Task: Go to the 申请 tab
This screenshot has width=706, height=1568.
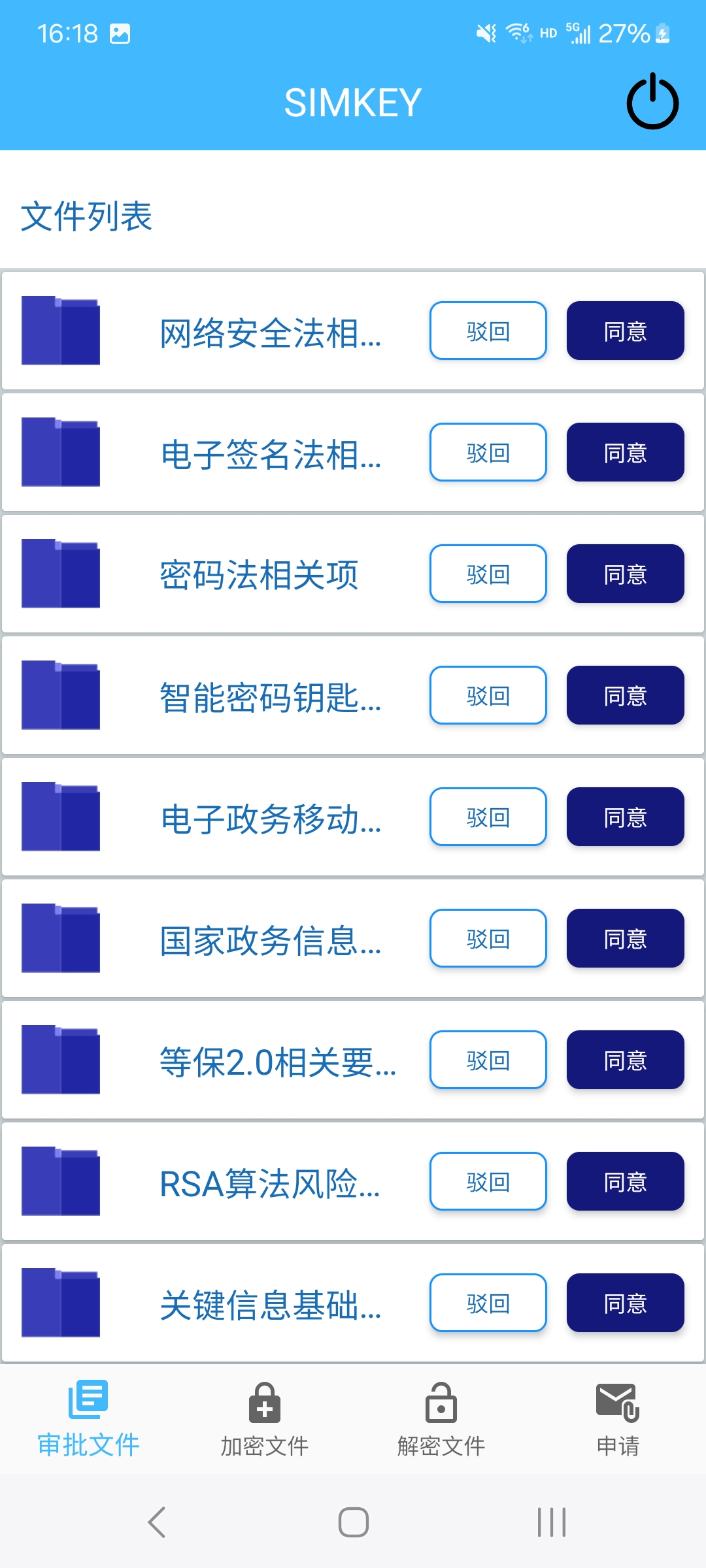Action: click(x=618, y=1419)
